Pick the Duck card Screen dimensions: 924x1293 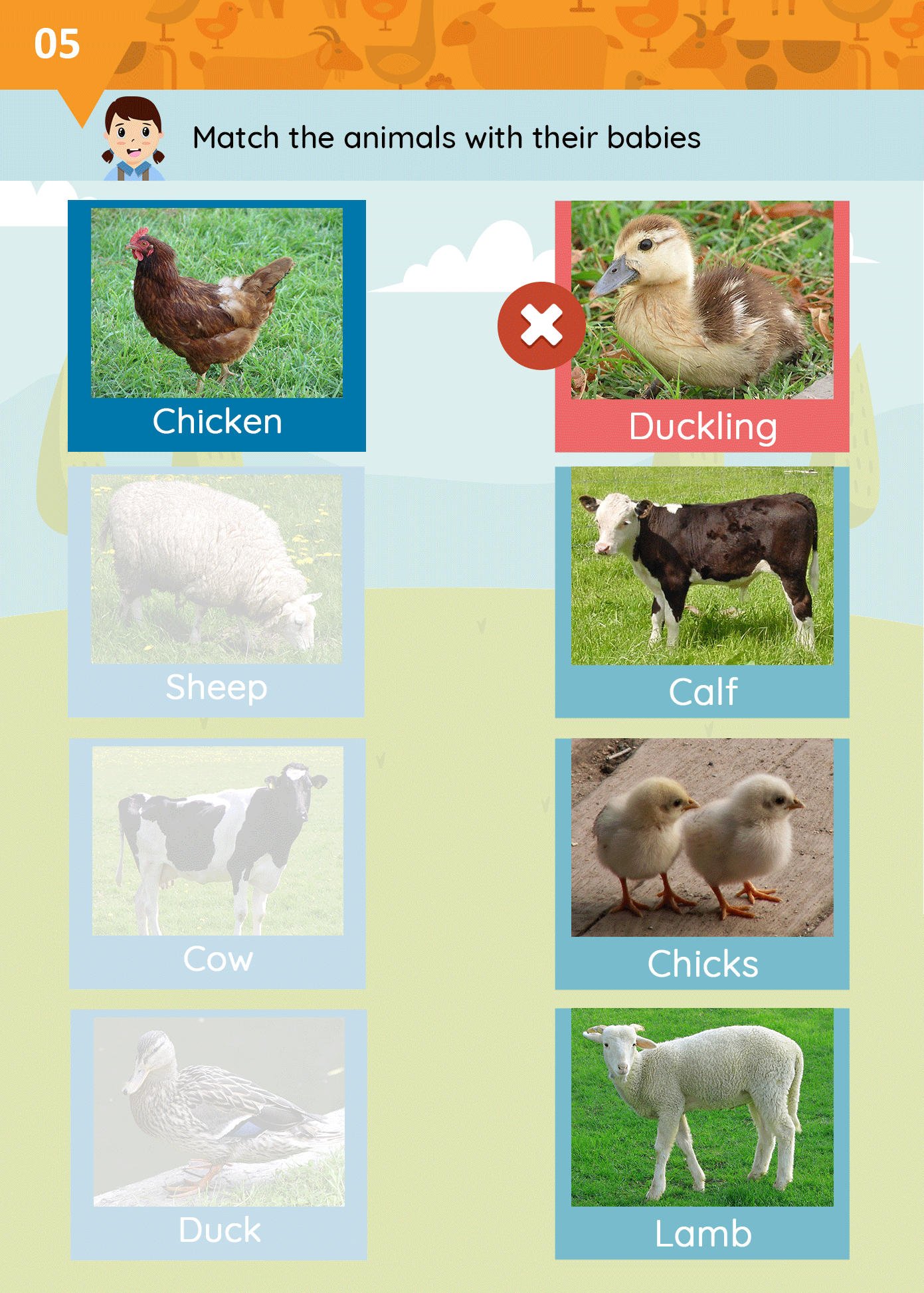[x=219, y=1134]
